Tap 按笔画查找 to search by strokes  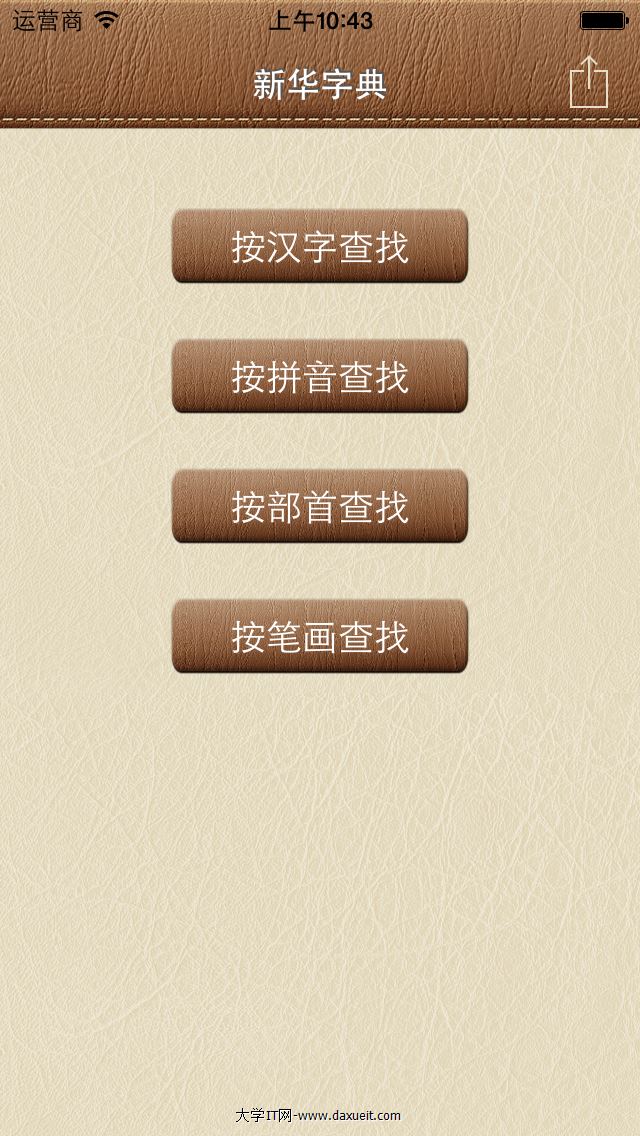point(320,636)
